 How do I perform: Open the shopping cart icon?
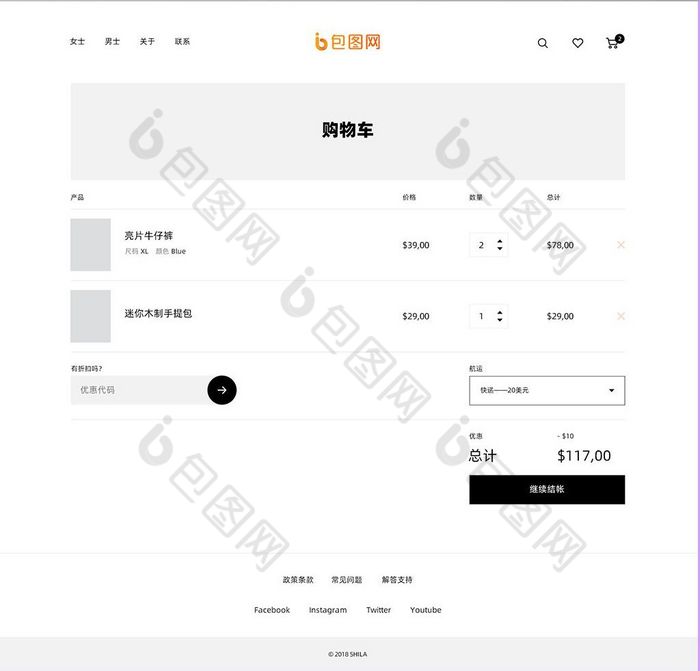pos(612,43)
